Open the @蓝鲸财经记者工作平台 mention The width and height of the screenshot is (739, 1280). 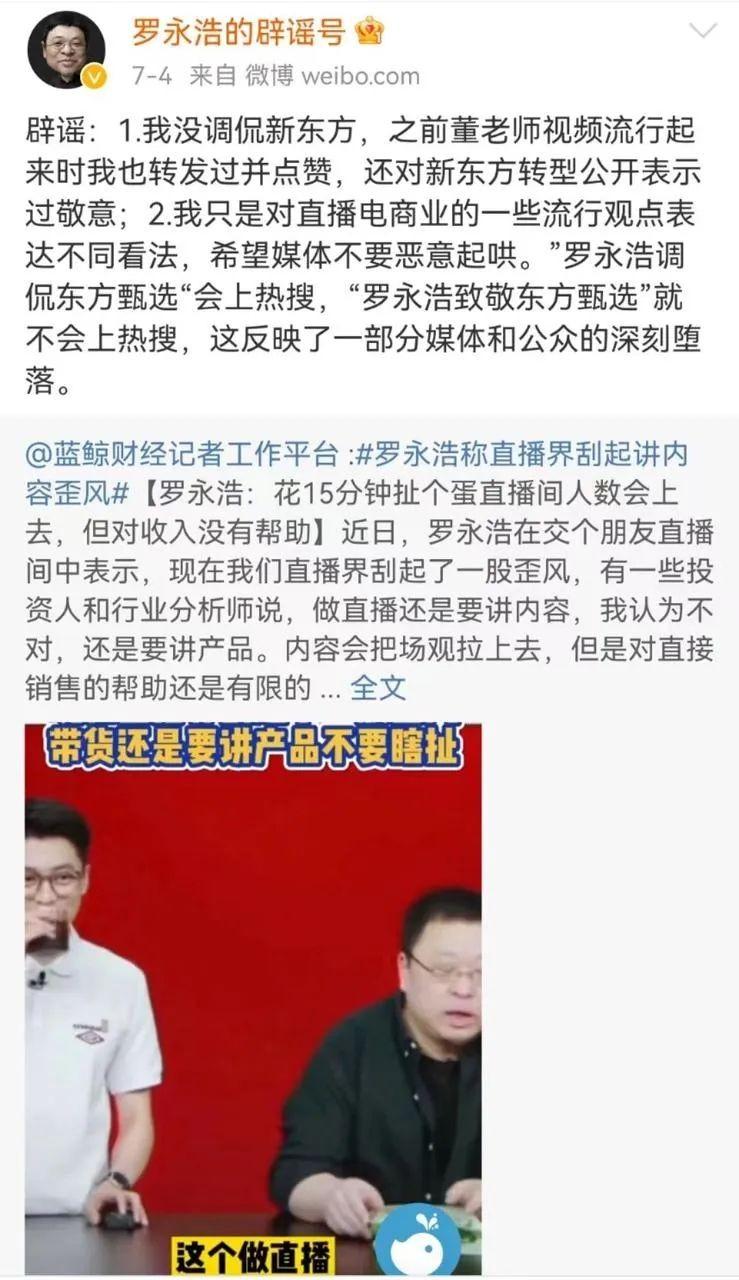pos(182,455)
